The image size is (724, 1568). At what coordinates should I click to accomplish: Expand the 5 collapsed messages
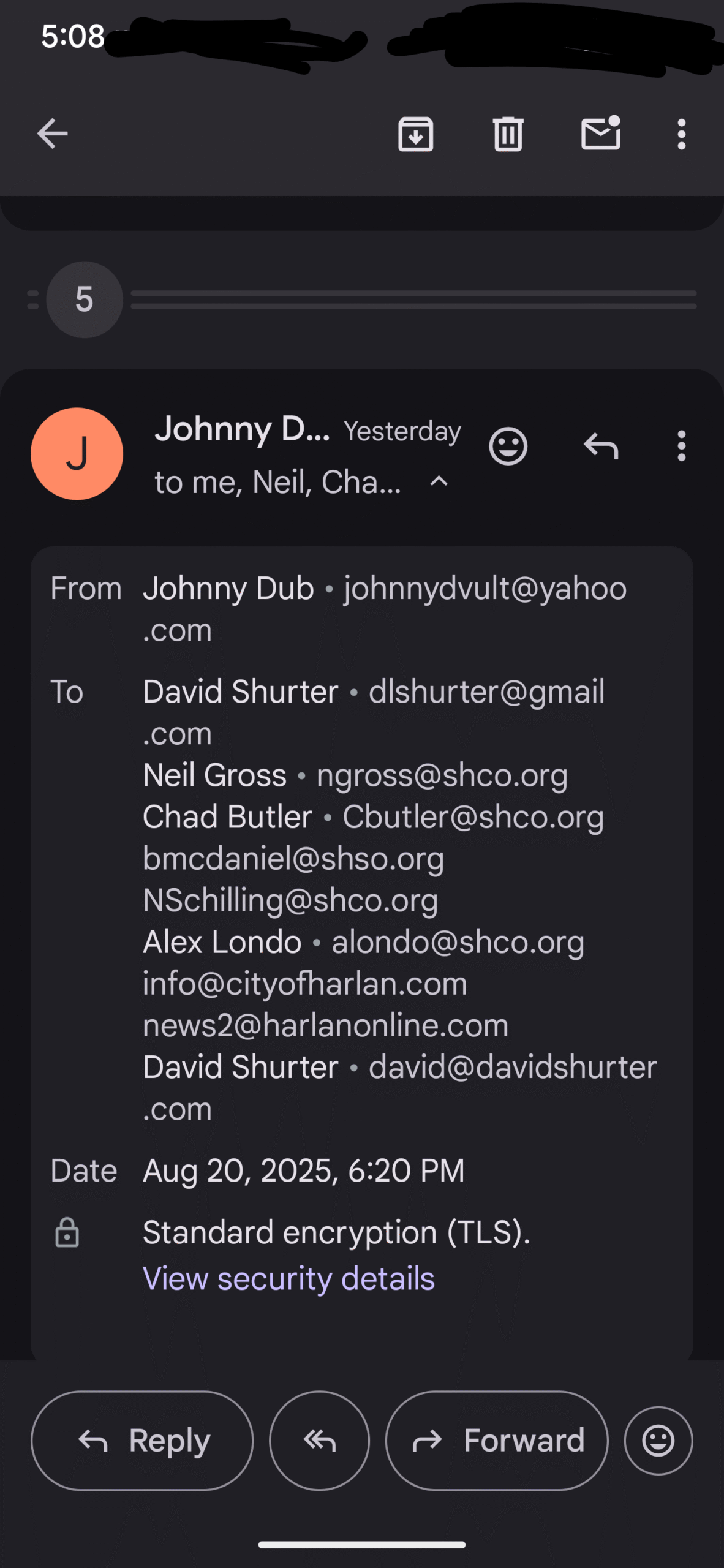tap(85, 300)
